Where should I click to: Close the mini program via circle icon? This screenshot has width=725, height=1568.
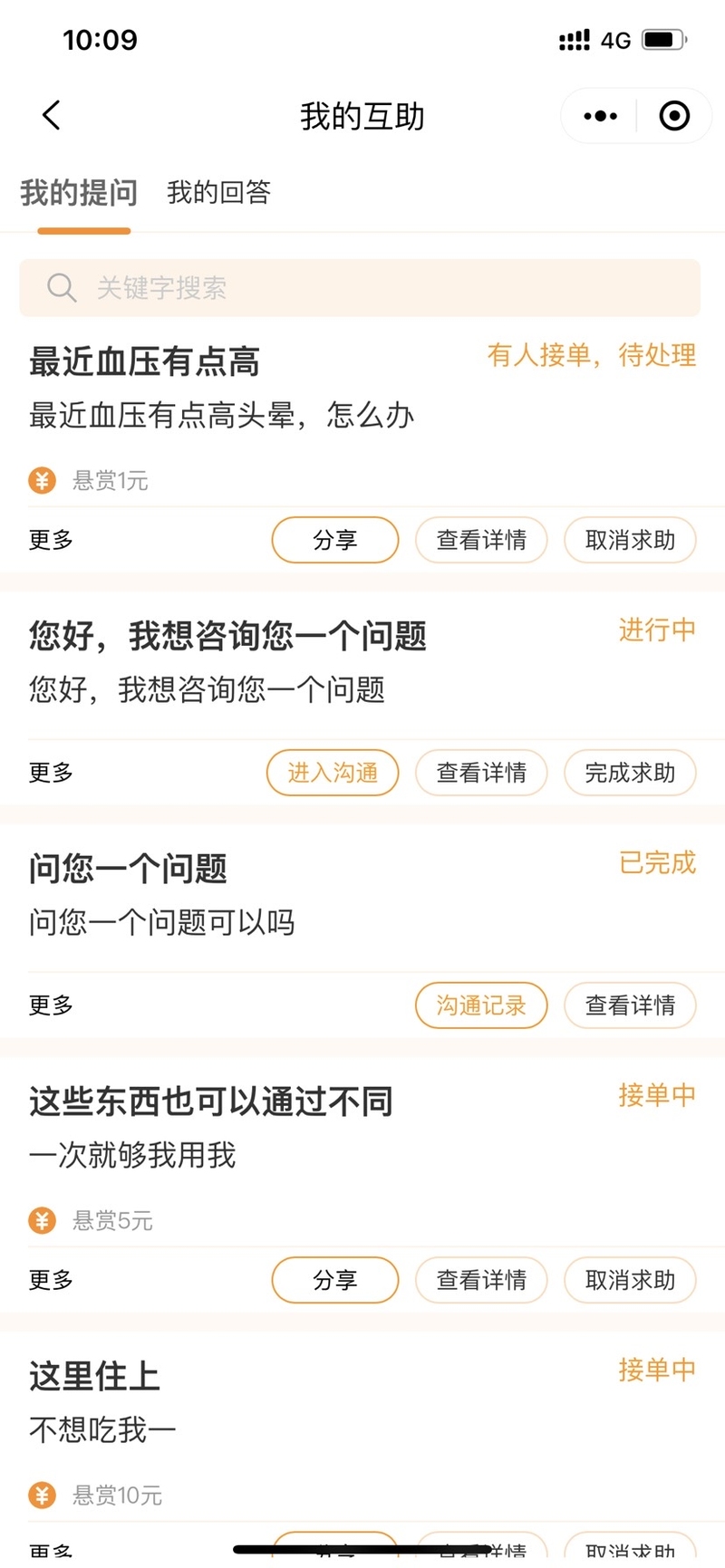pyautogui.click(x=674, y=116)
